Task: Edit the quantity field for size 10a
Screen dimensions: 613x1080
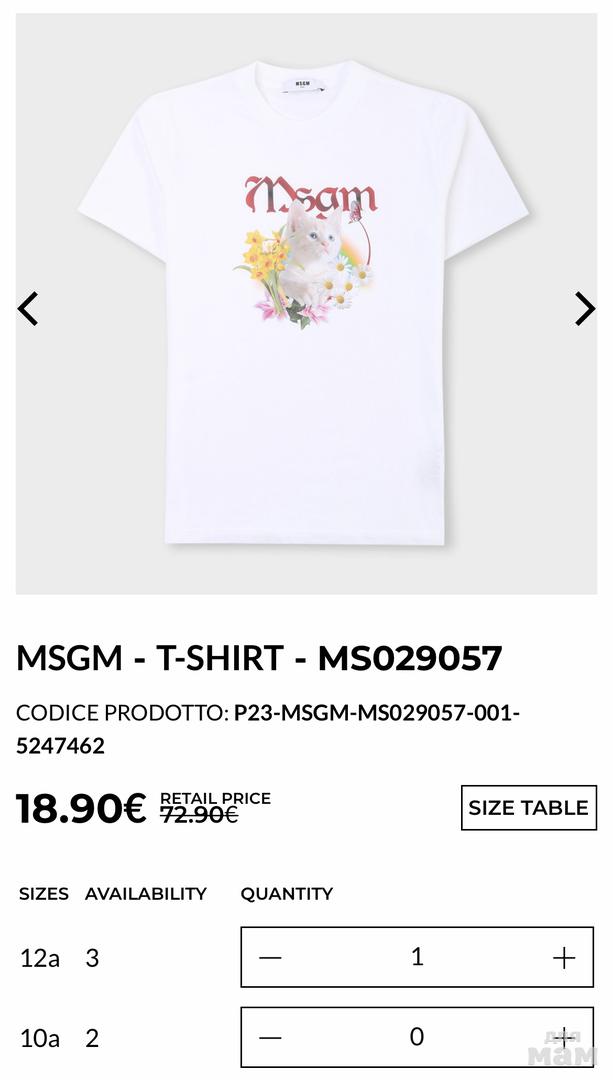Action: click(x=417, y=1037)
